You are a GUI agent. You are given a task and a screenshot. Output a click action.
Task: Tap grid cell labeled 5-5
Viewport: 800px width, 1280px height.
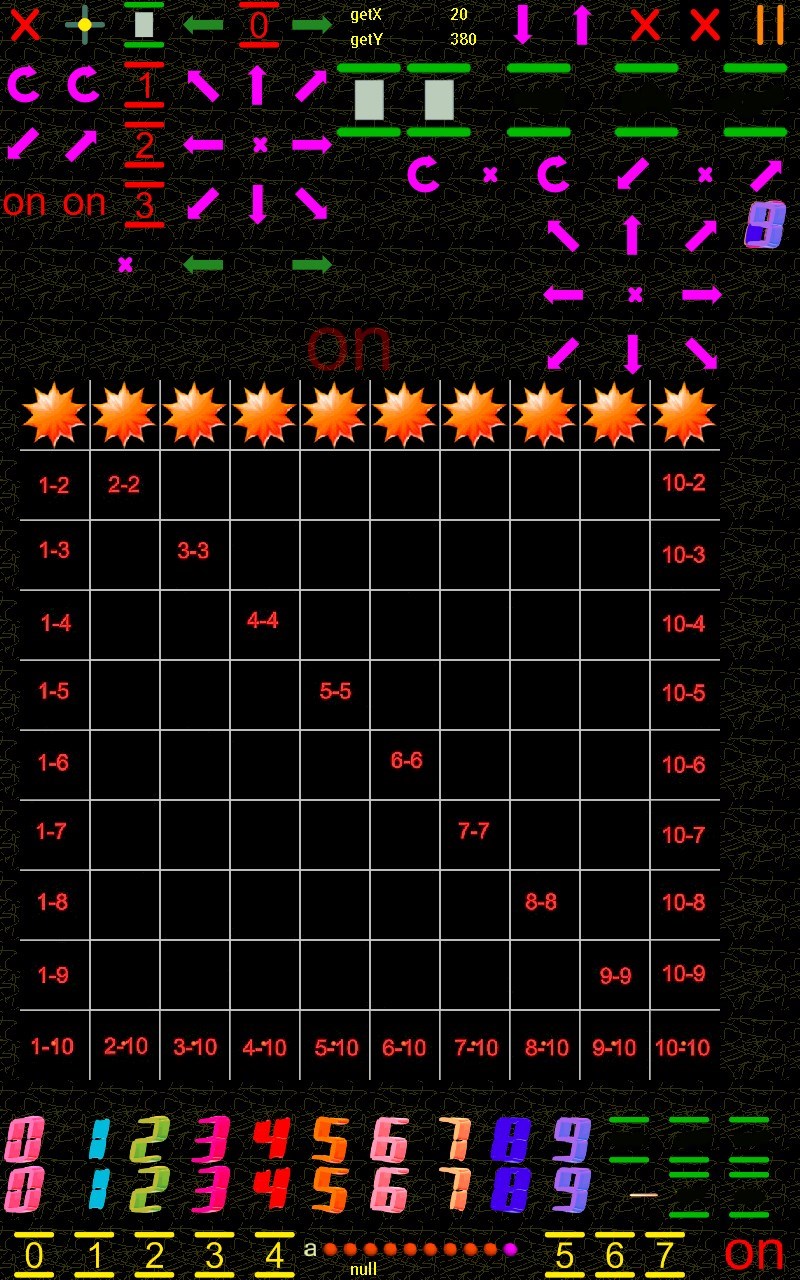pos(335,692)
